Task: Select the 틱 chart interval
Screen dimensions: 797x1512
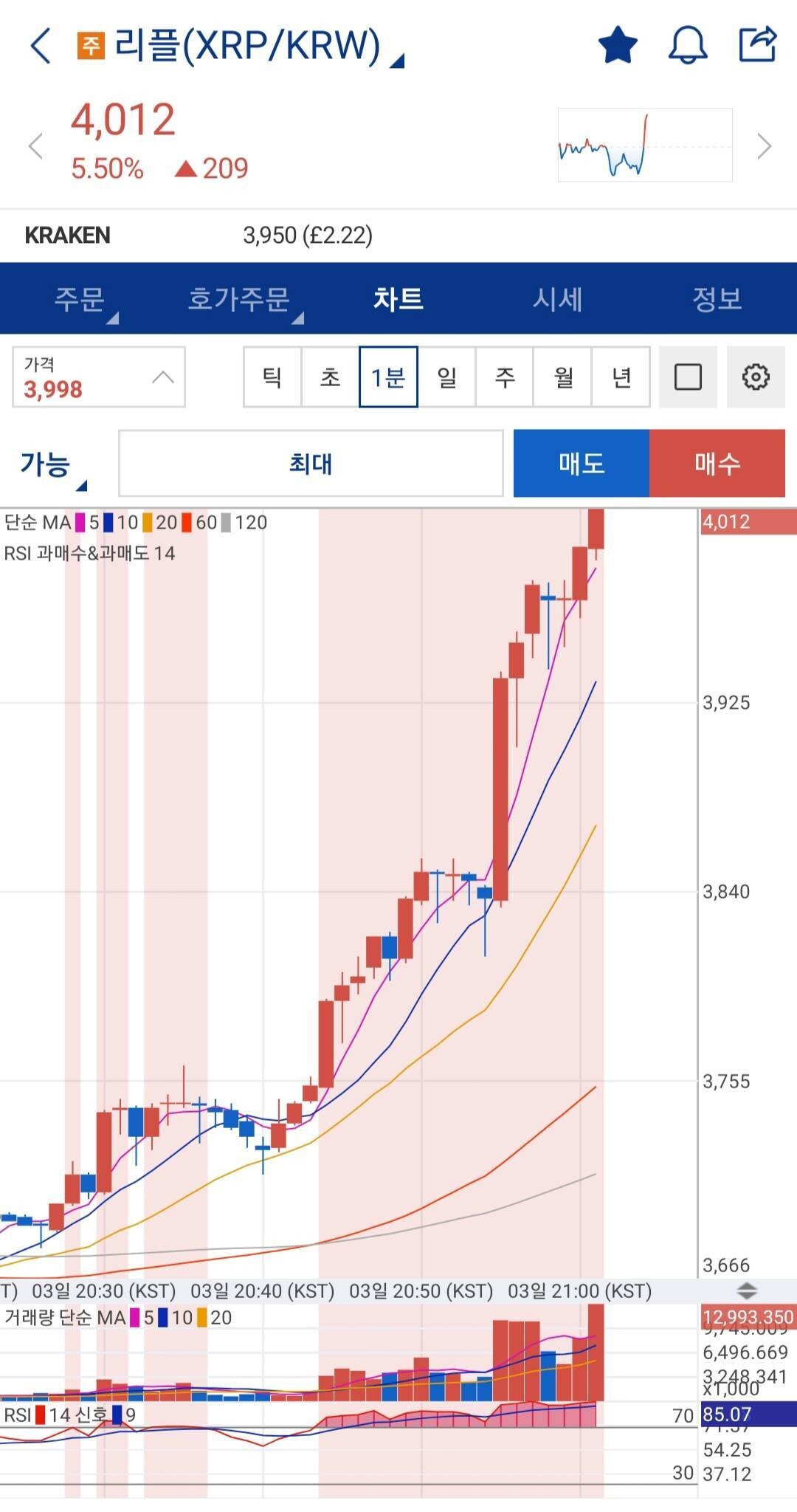Action: pyautogui.click(x=272, y=377)
